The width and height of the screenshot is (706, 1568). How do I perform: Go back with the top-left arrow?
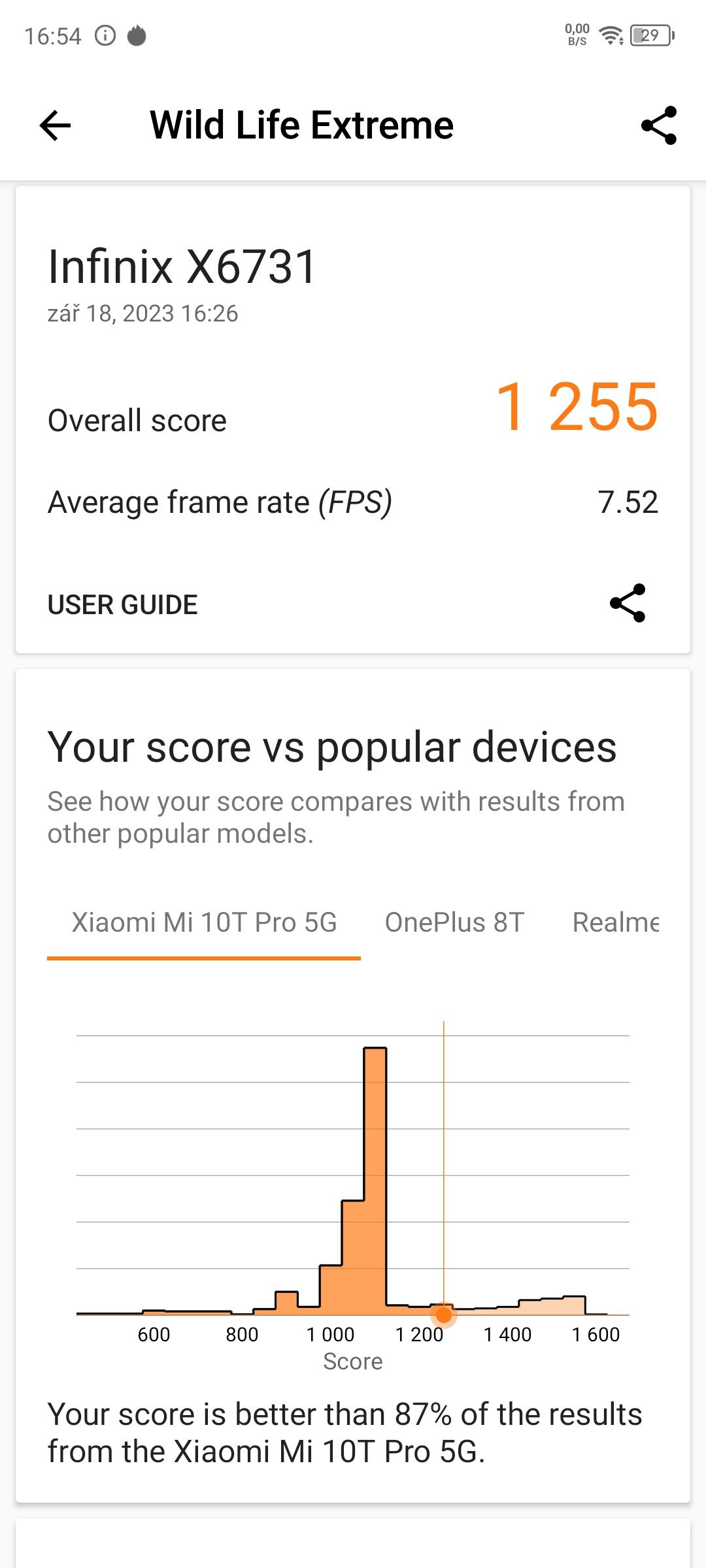(x=55, y=125)
